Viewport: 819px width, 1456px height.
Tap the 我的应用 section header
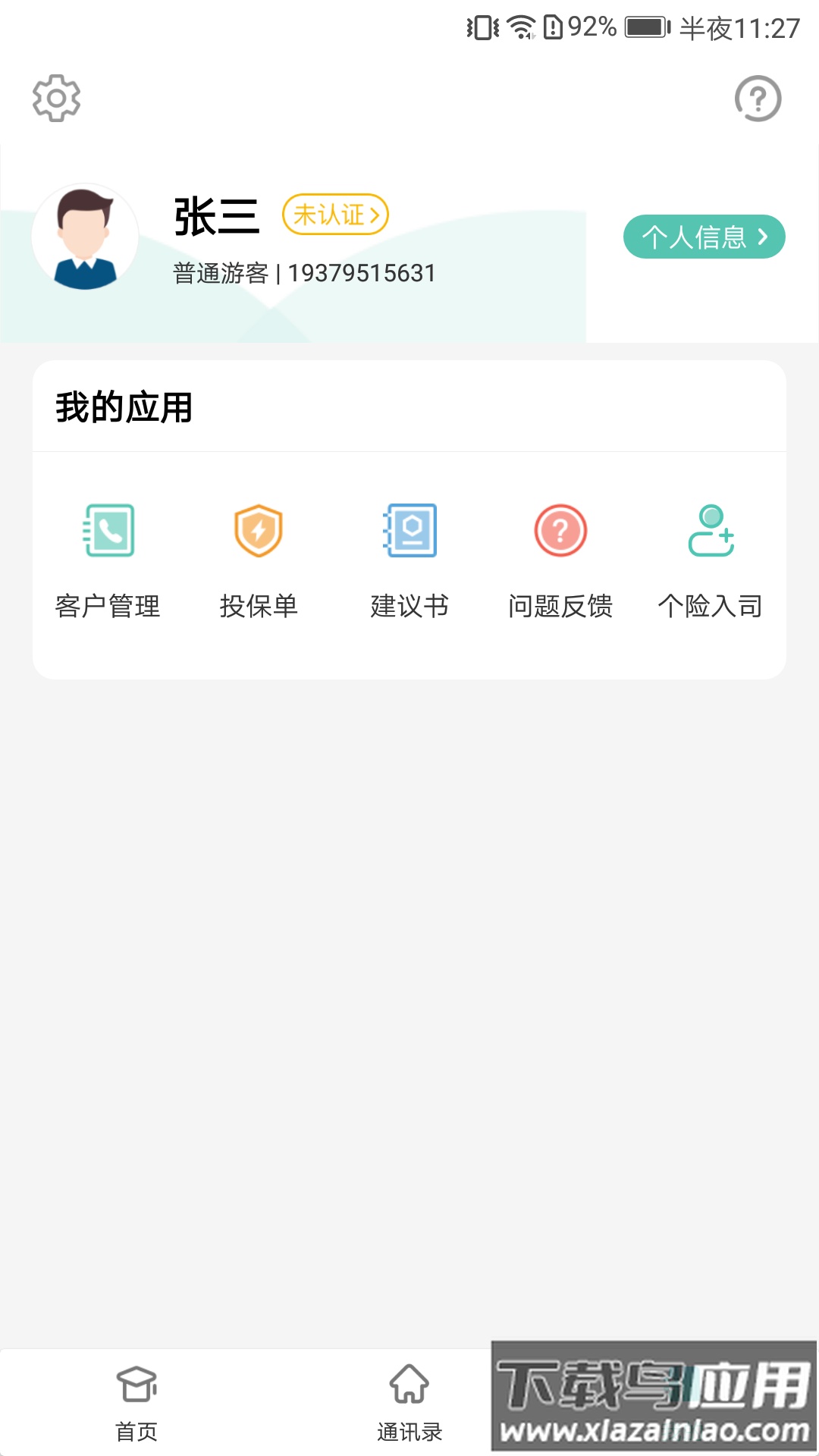pos(124,408)
